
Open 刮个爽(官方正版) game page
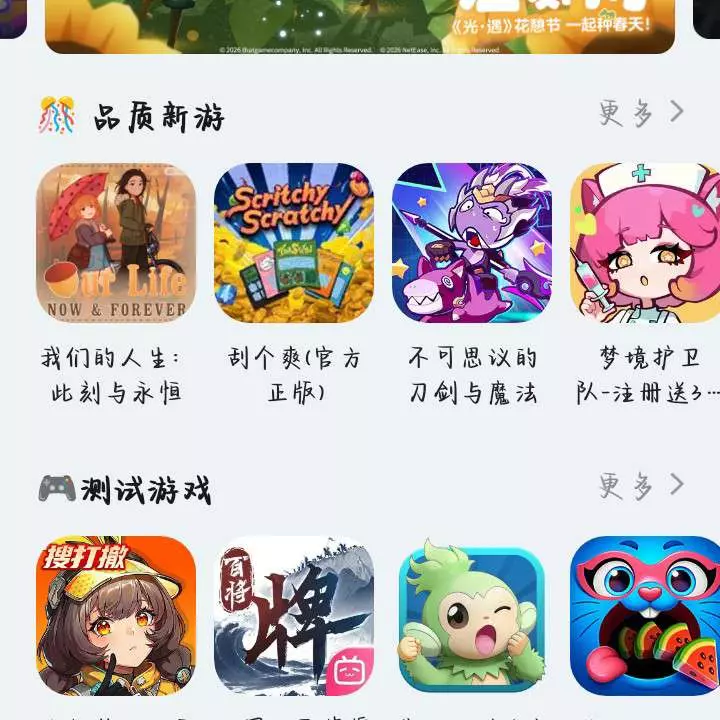[x=294, y=243]
